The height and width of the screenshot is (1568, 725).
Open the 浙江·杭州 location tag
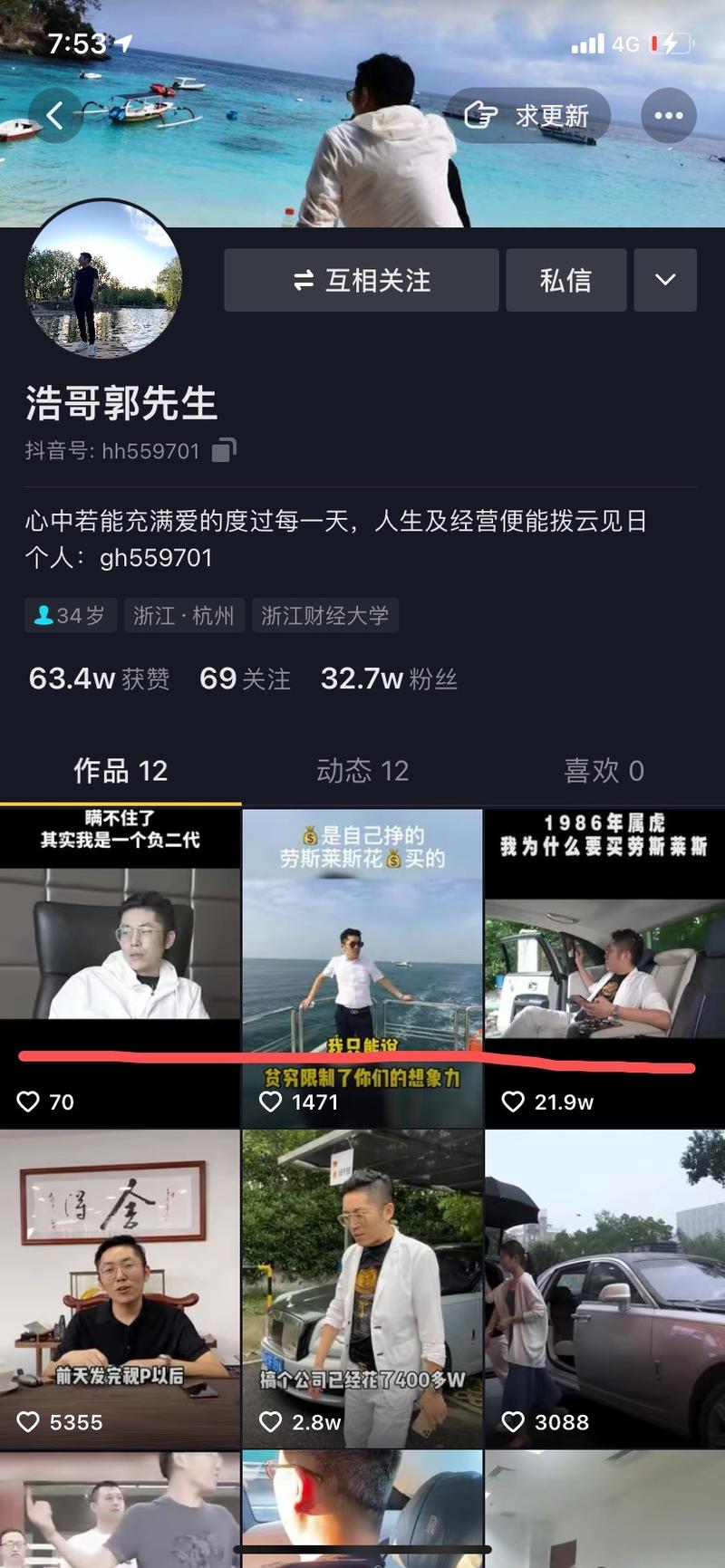click(184, 615)
